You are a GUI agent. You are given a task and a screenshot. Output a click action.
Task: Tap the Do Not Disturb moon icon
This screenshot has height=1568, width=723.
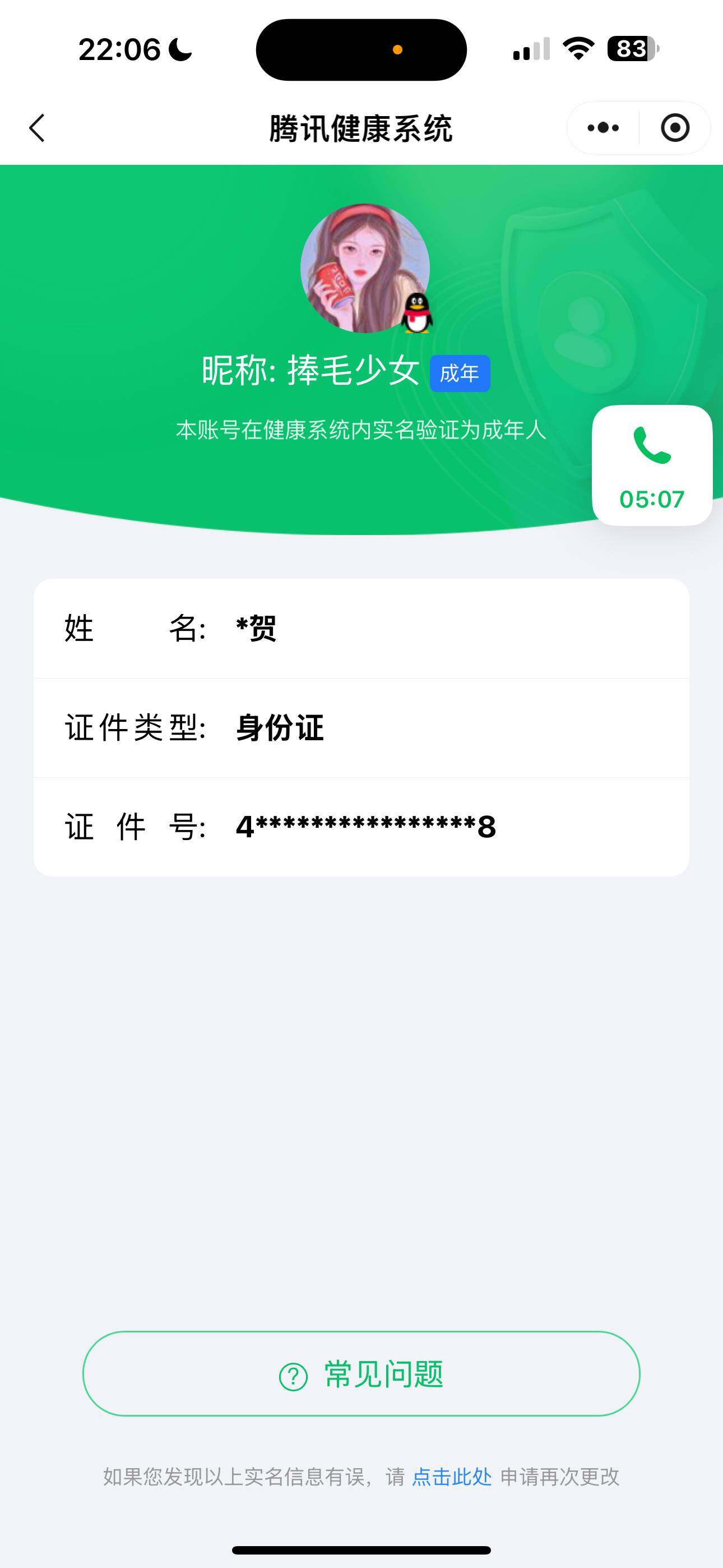pos(178,52)
